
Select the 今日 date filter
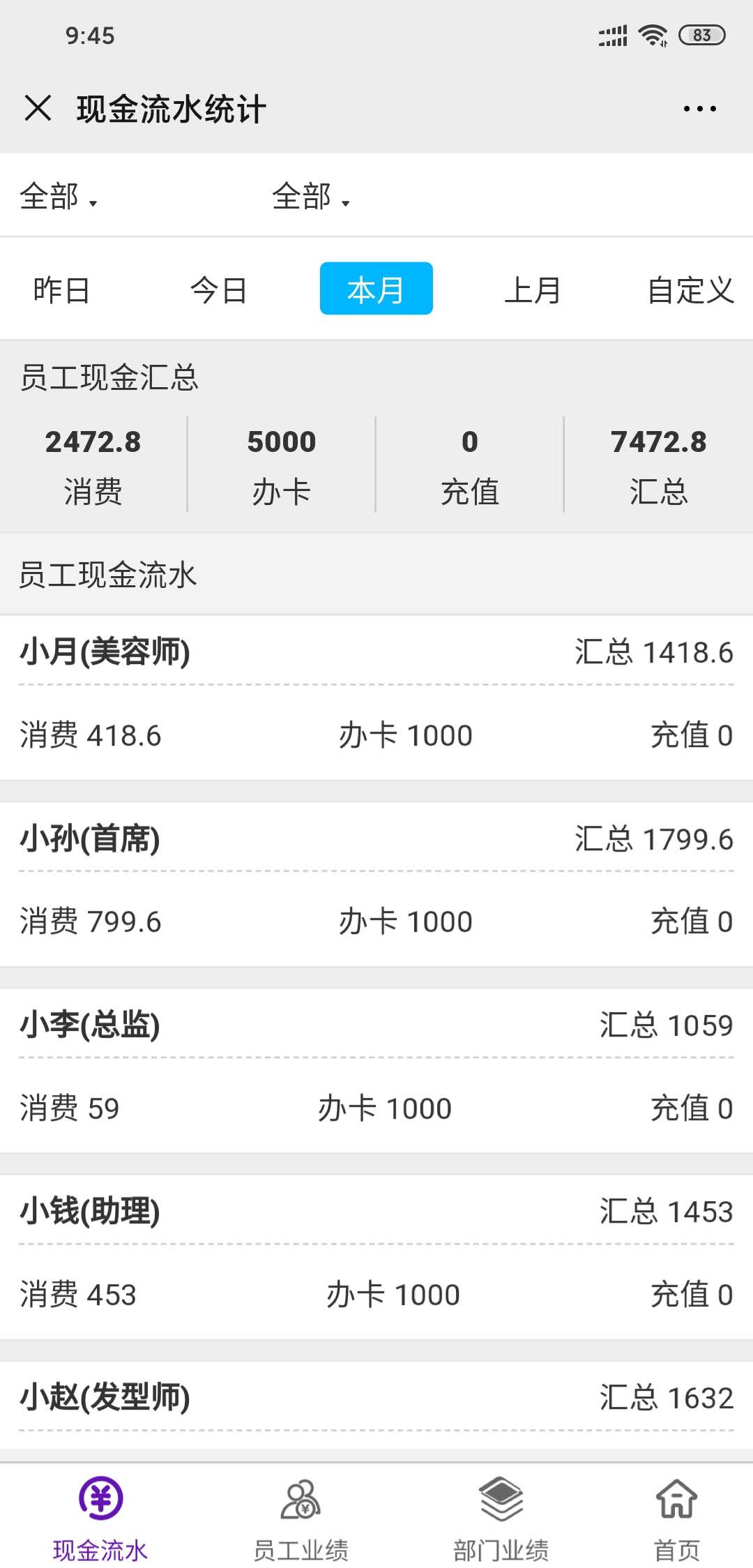pyautogui.click(x=219, y=289)
